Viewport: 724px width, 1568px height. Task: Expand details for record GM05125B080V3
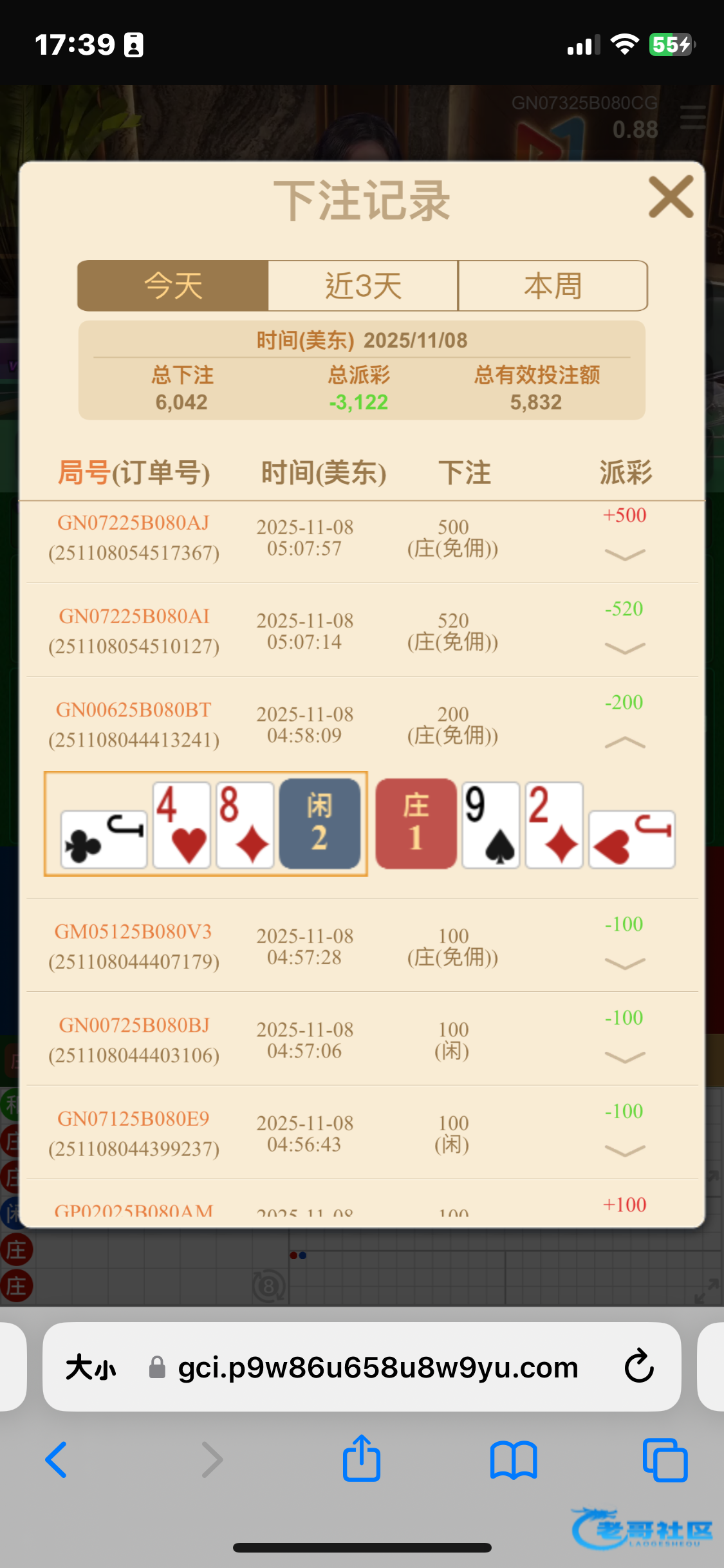(x=624, y=964)
